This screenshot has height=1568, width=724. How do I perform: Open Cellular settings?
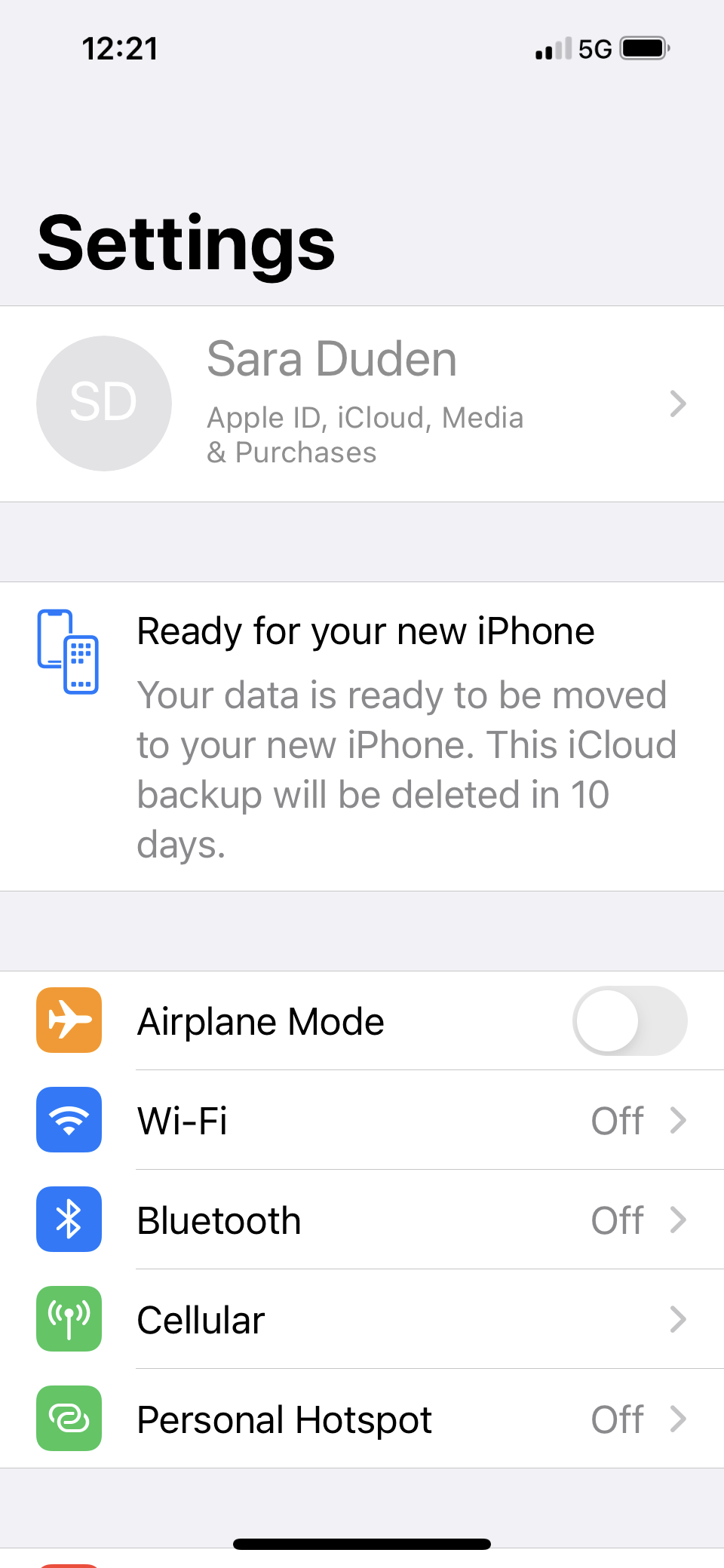coord(362,1319)
